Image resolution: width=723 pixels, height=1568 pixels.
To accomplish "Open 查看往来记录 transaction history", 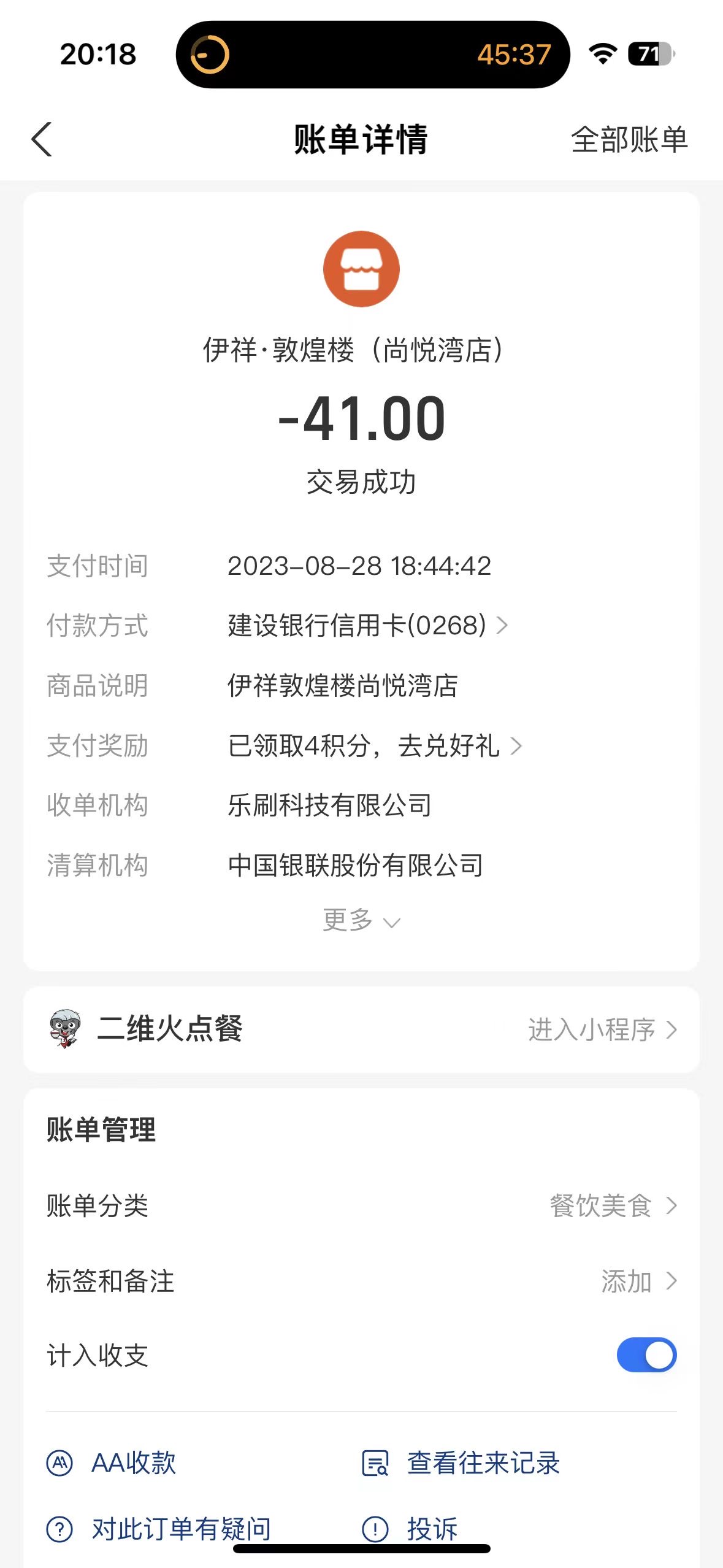I will [x=461, y=1463].
